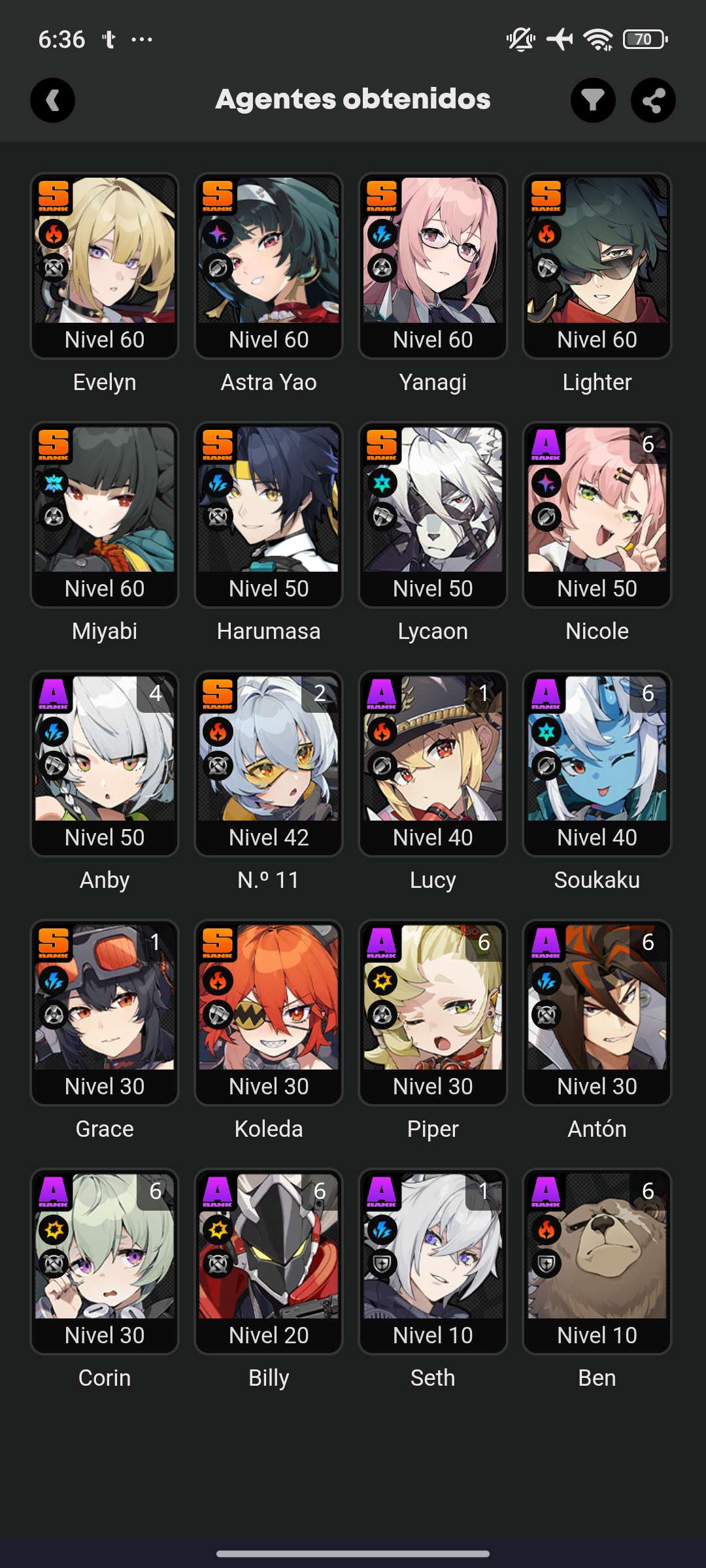View the N.º 11 agent card
Screen dimensions: 706x1568
pyautogui.click(x=269, y=763)
